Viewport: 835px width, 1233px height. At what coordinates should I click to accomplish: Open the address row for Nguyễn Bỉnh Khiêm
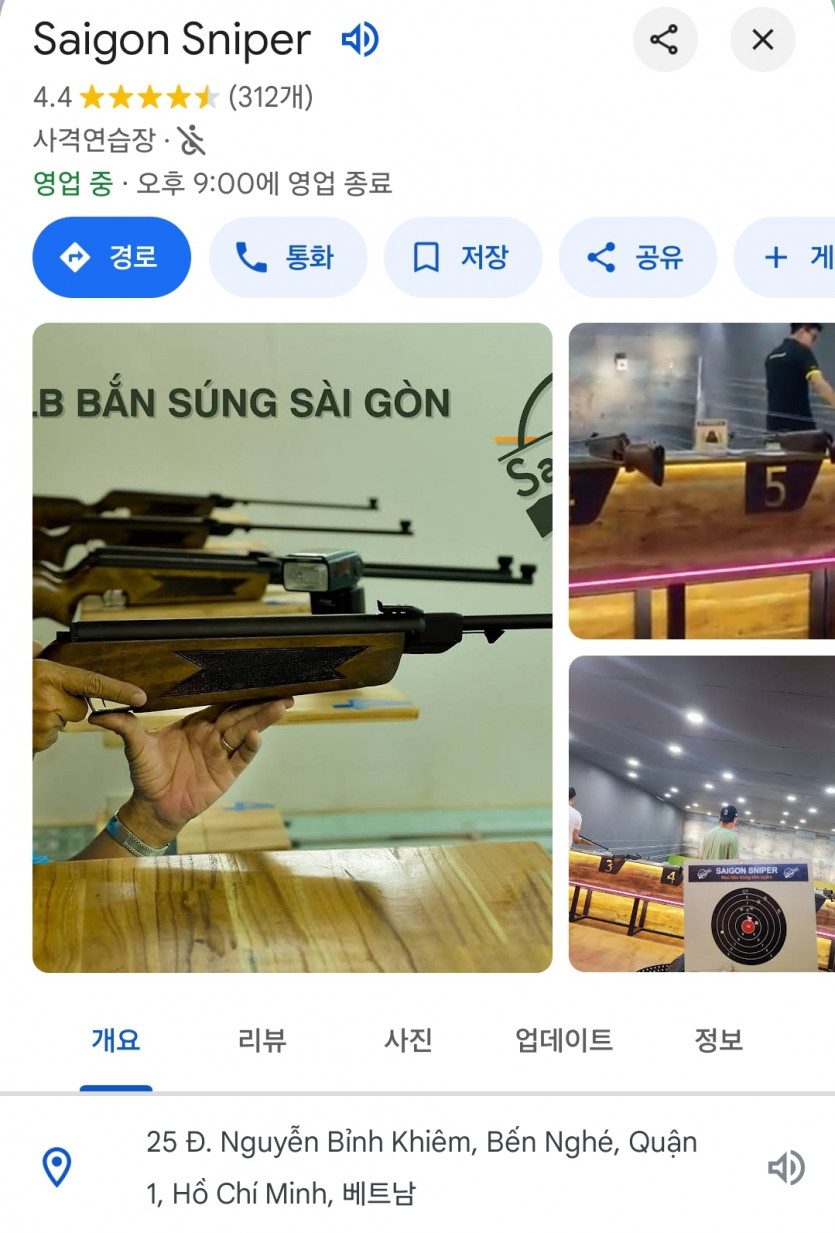pyautogui.click(x=420, y=1167)
